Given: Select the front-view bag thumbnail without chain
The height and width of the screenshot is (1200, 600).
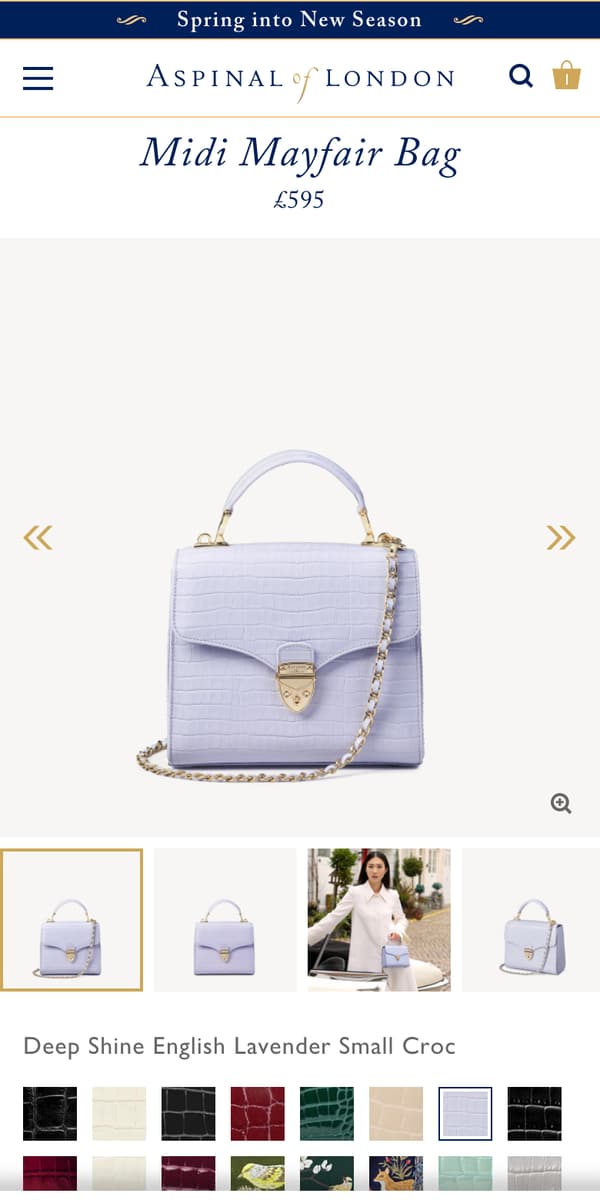Looking at the screenshot, I should click(225, 920).
